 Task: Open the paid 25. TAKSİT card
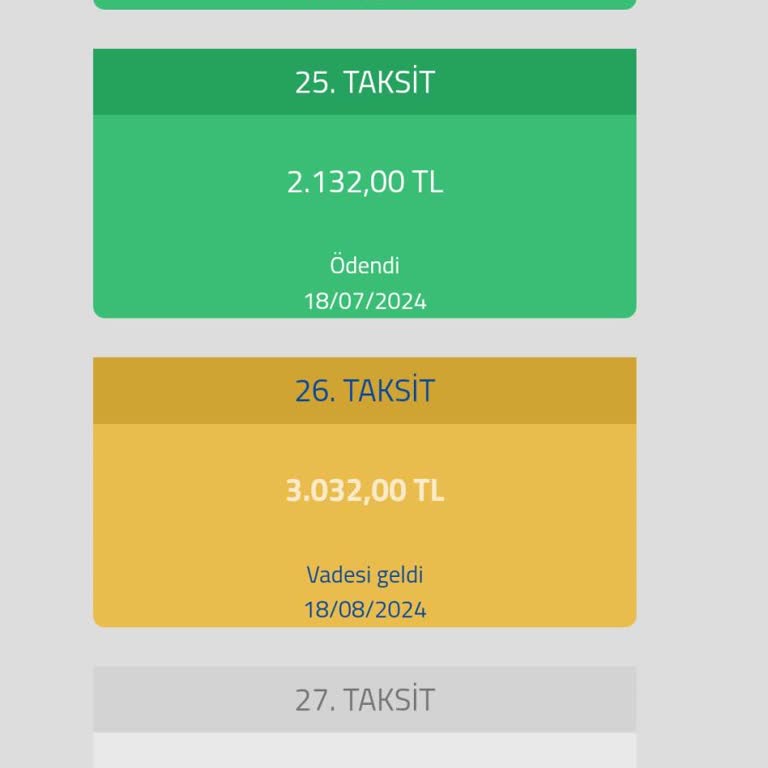(364, 183)
